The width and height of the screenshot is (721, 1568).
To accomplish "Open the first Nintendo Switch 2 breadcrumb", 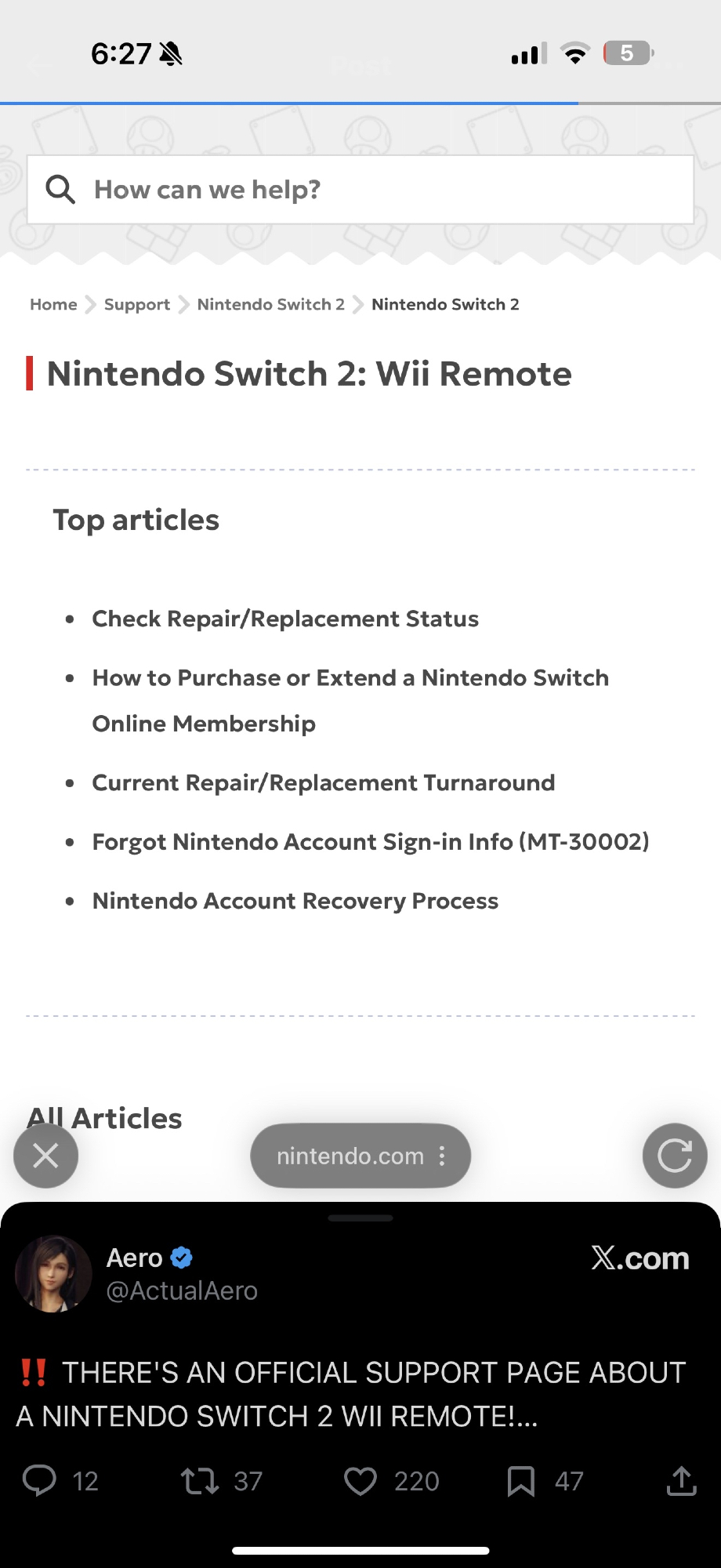I will click(270, 304).
